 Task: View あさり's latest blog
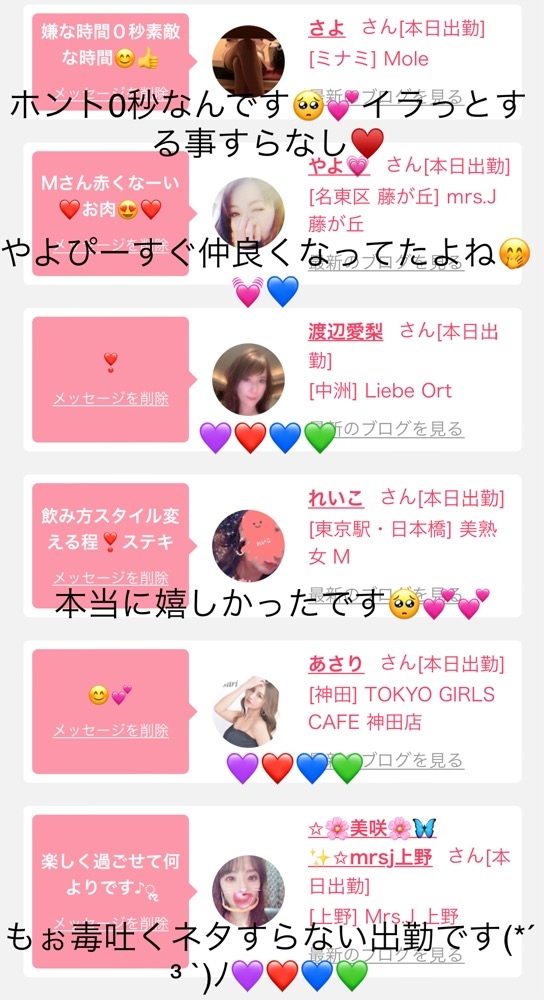[x=386, y=760]
